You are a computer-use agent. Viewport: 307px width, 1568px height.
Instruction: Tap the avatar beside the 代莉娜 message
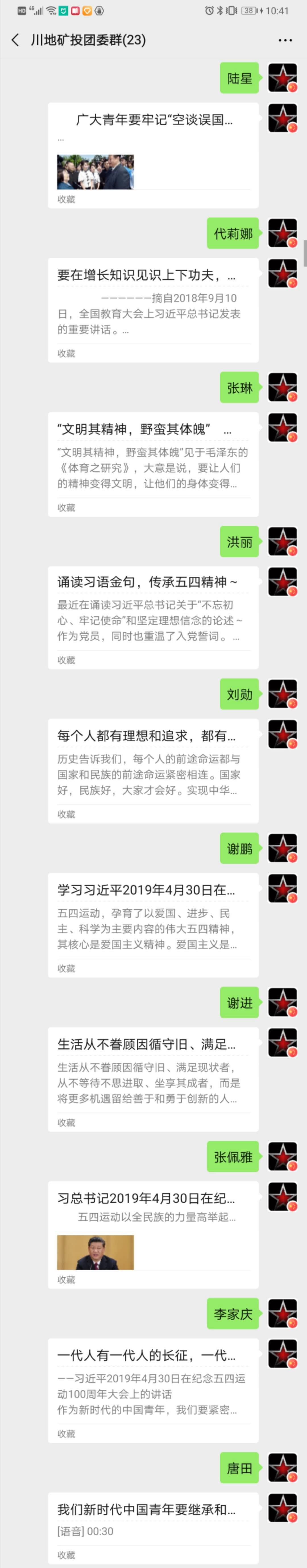283,233
